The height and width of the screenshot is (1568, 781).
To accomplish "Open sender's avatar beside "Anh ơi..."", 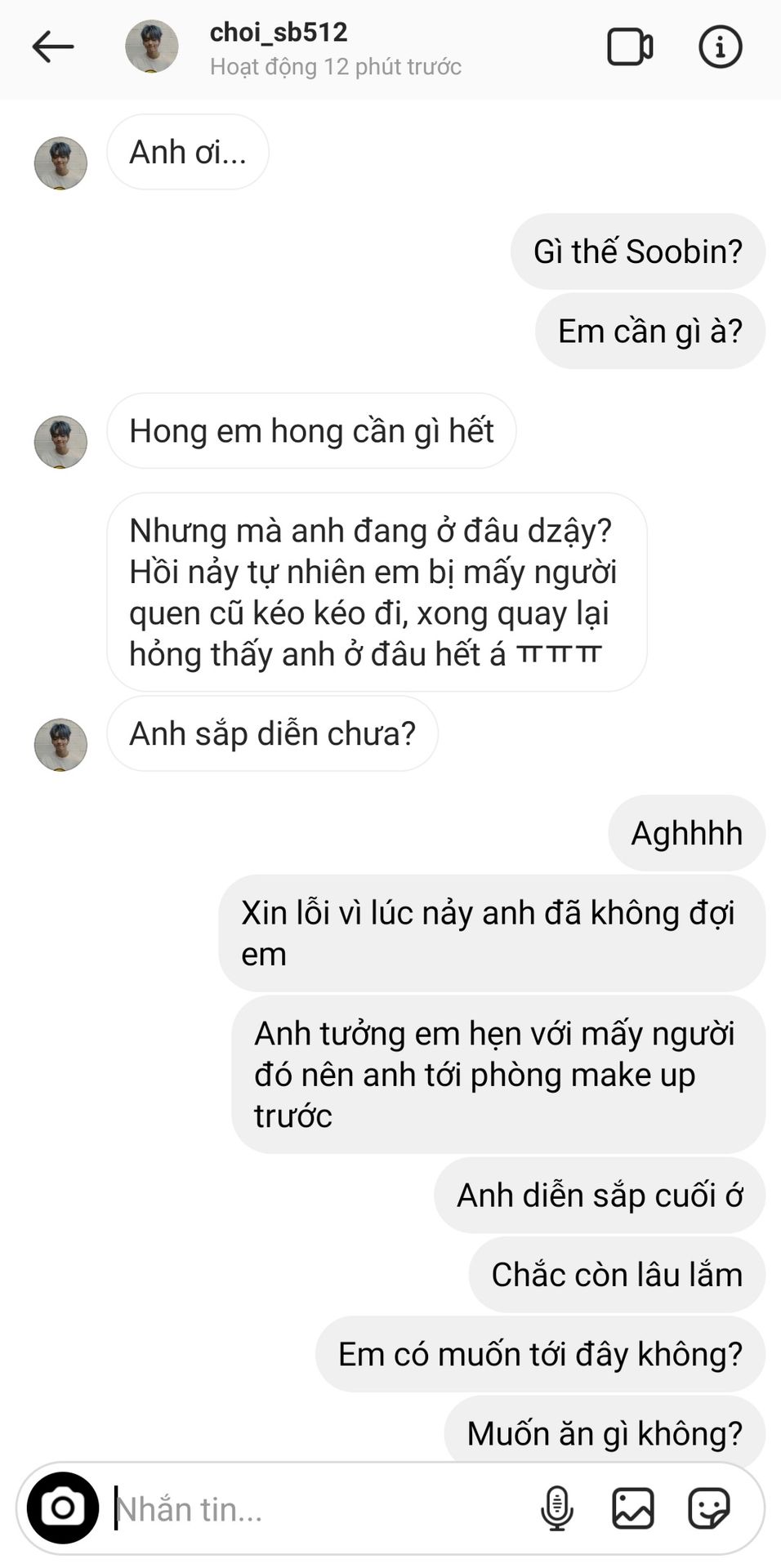I will [60, 163].
